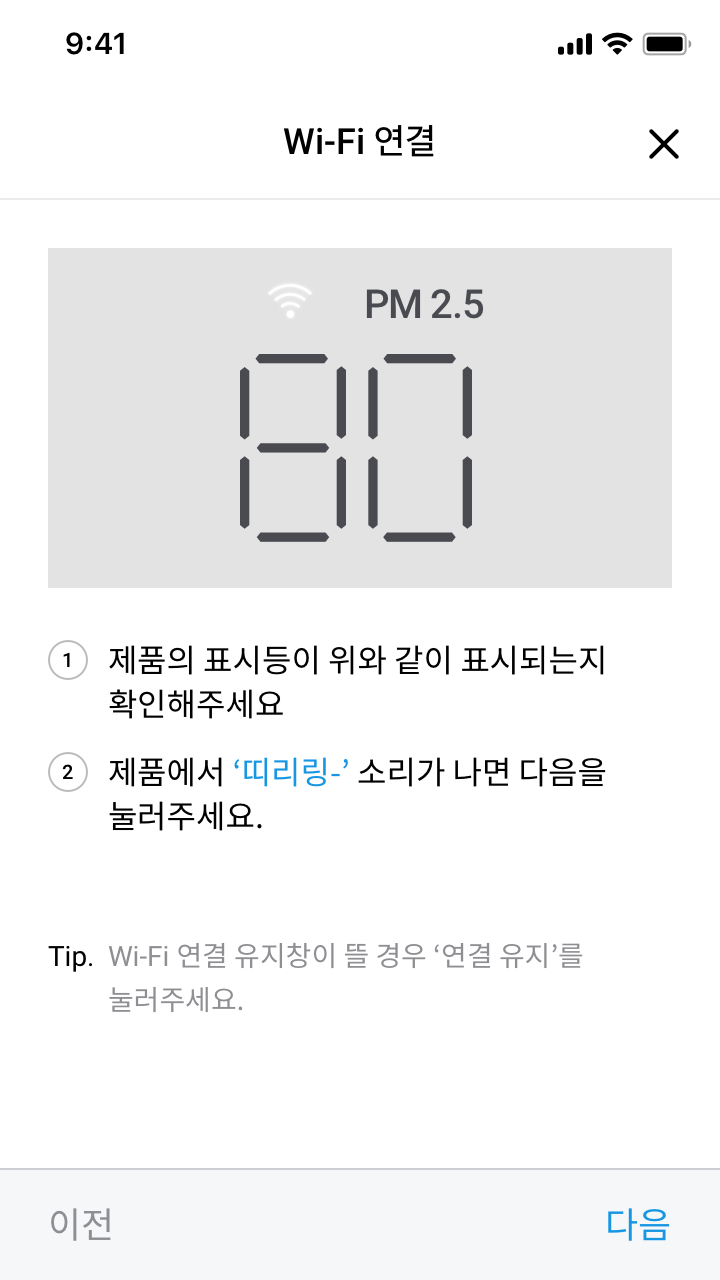Go back with the 이전 button

coord(81,1224)
